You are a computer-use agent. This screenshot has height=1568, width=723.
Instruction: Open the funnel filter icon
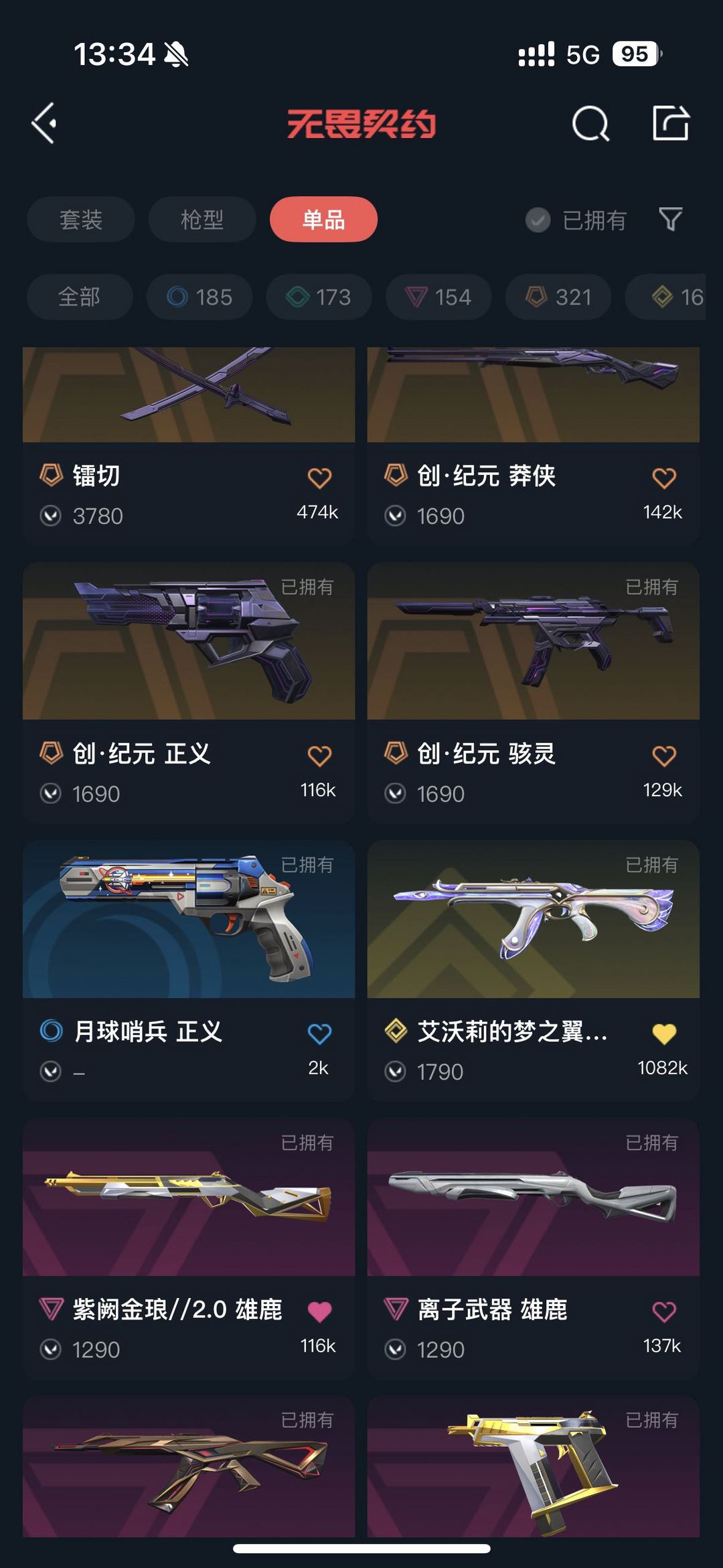[671, 219]
